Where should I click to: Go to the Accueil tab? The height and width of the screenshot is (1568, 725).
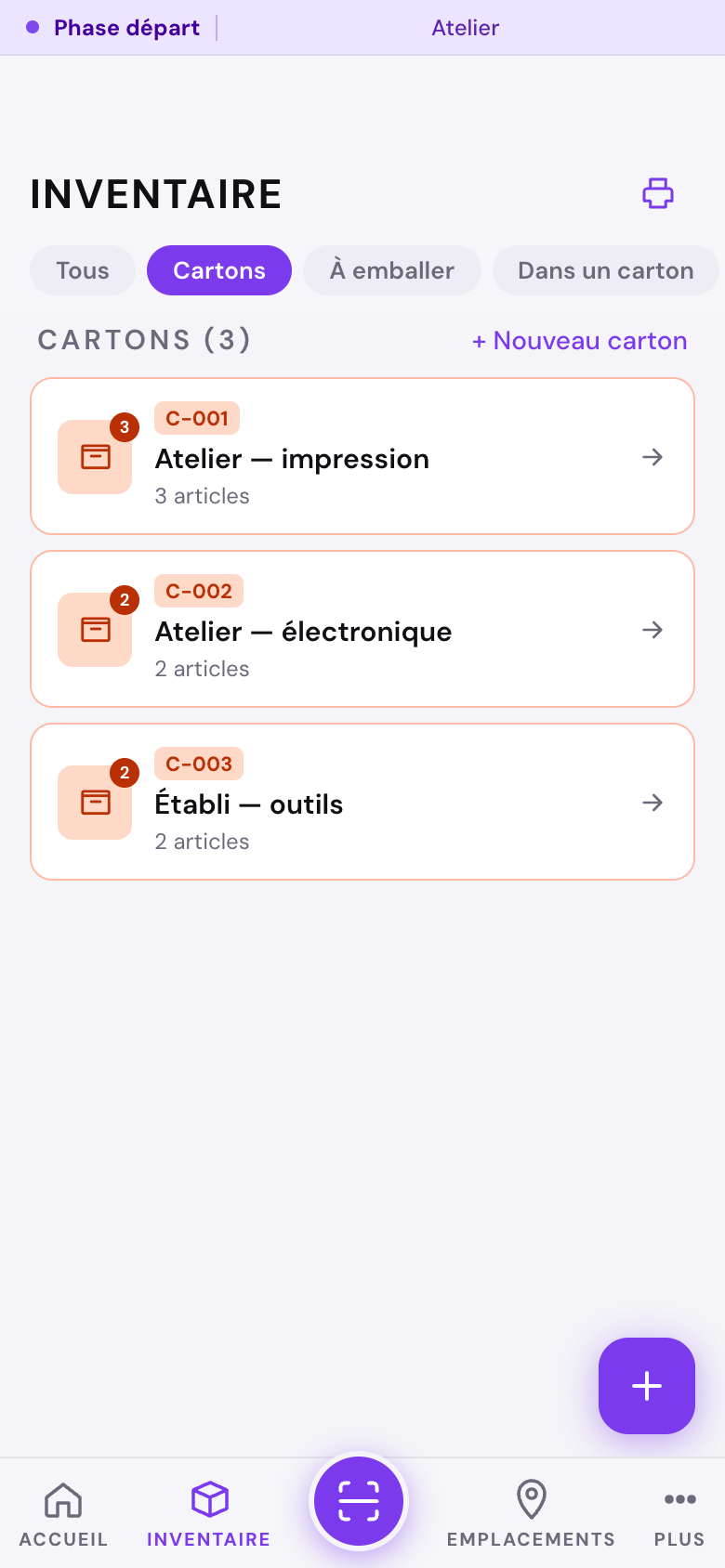point(63,1514)
